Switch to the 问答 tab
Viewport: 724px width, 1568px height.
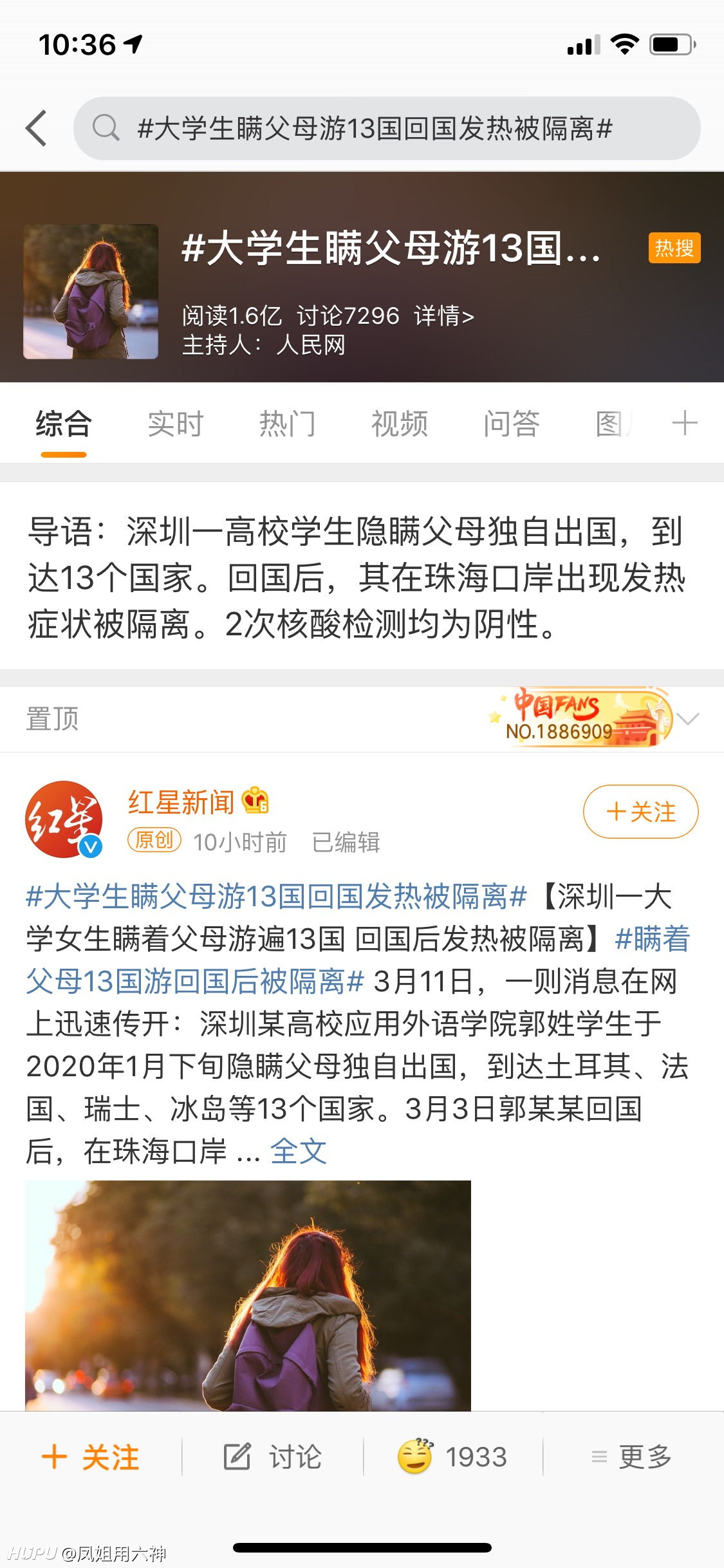point(512,424)
